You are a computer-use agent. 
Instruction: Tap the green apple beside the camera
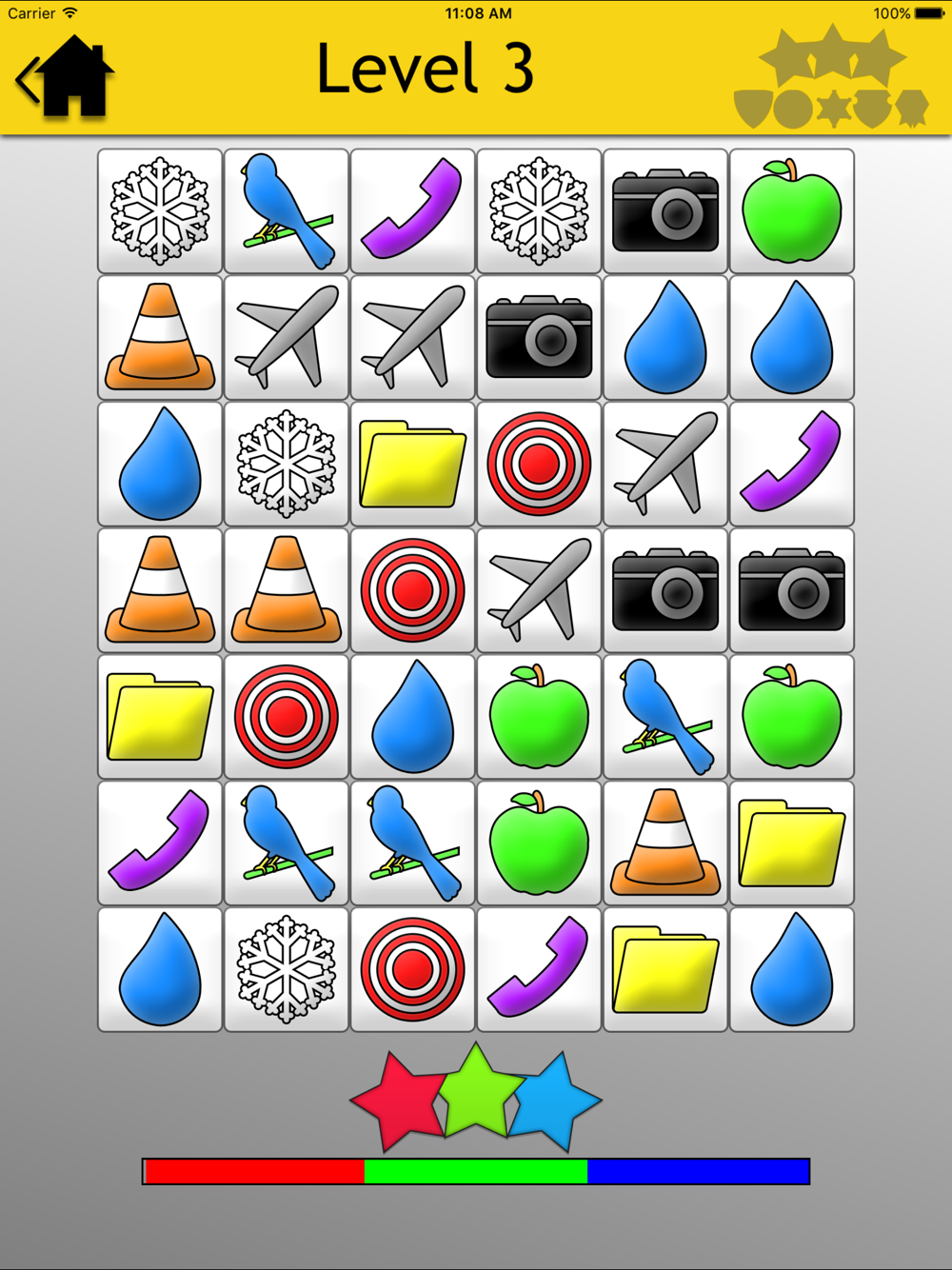click(792, 210)
